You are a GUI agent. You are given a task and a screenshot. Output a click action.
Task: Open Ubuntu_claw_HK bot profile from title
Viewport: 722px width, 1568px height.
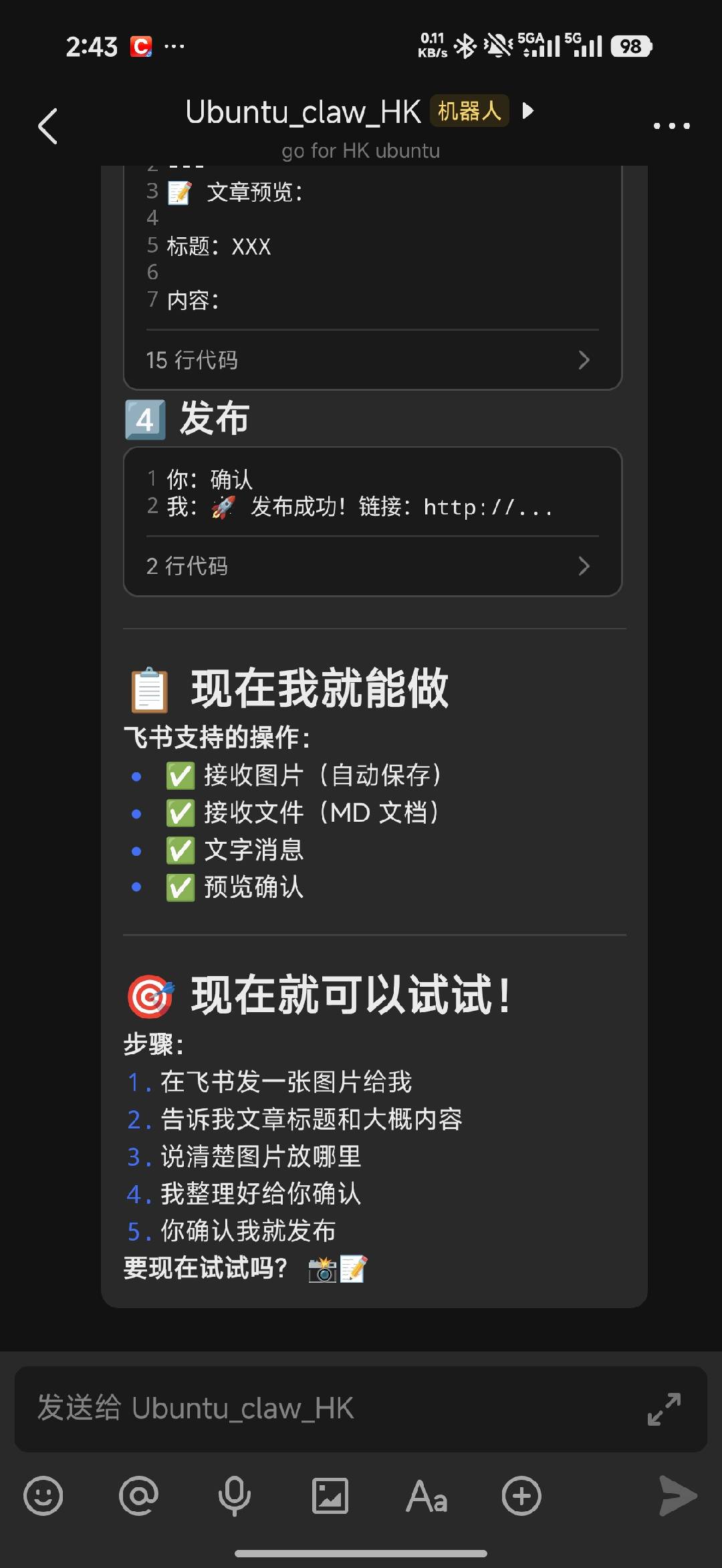(303, 112)
